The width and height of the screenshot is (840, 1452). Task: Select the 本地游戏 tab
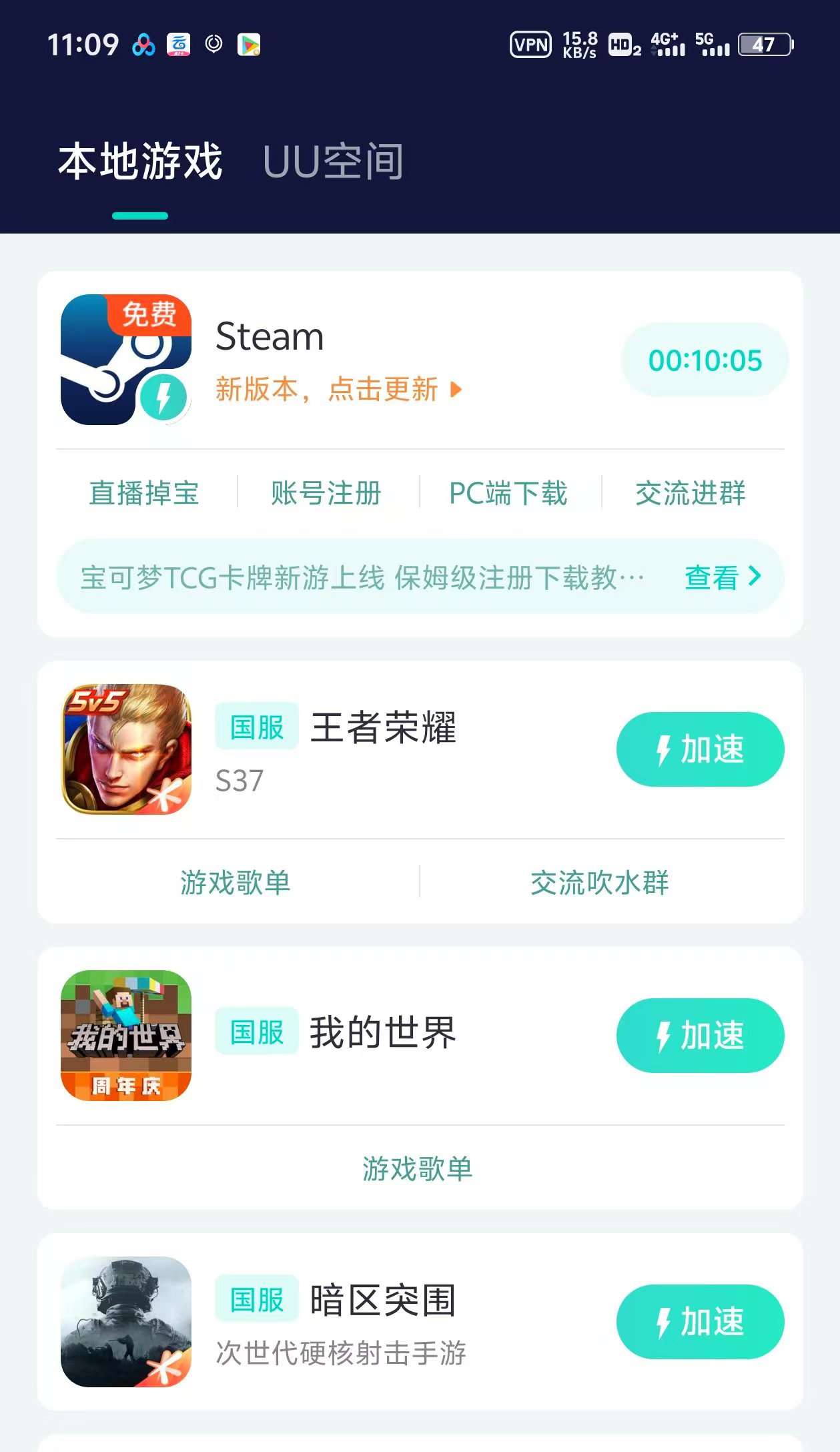[x=140, y=161]
